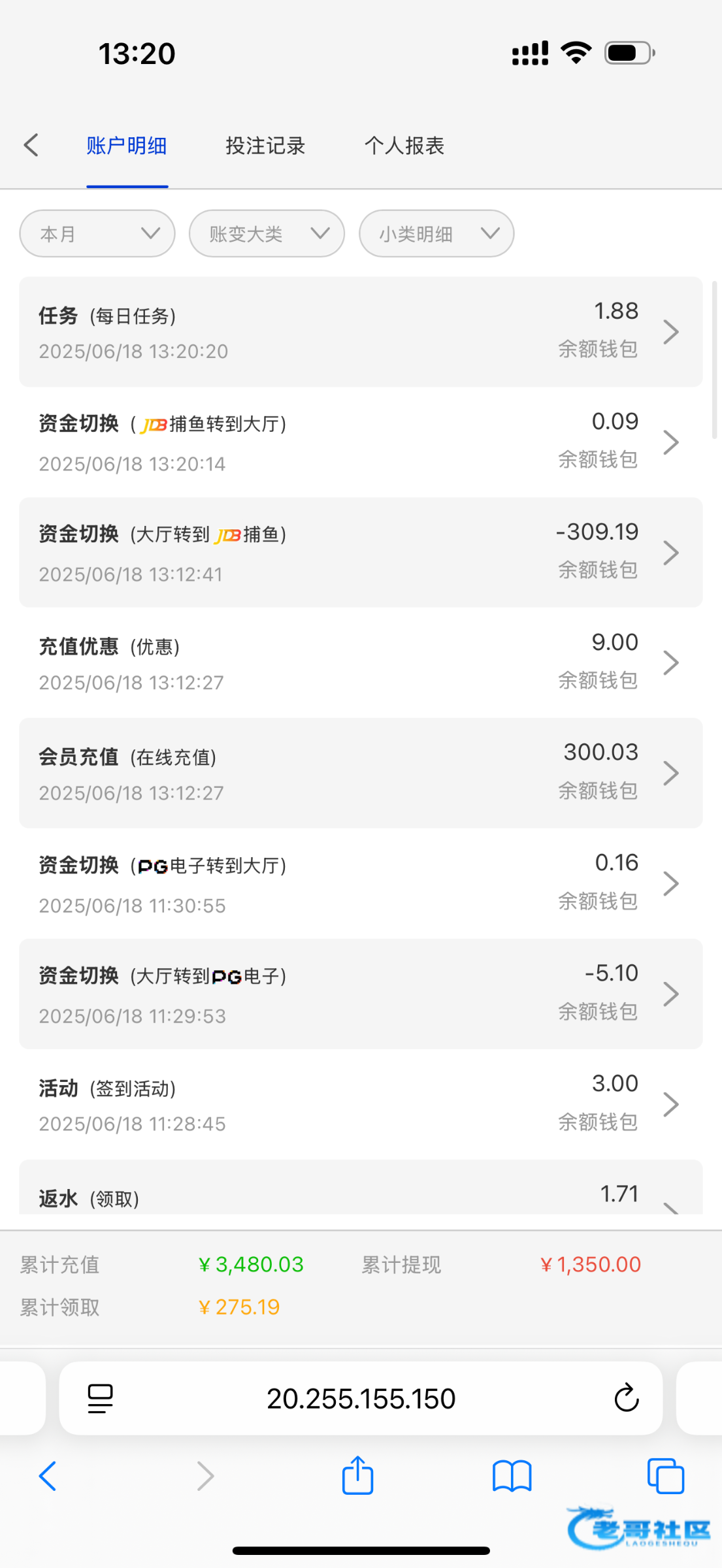The width and height of the screenshot is (722, 1568).
Task: Open Safari bookmarks
Action: click(512, 1476)
